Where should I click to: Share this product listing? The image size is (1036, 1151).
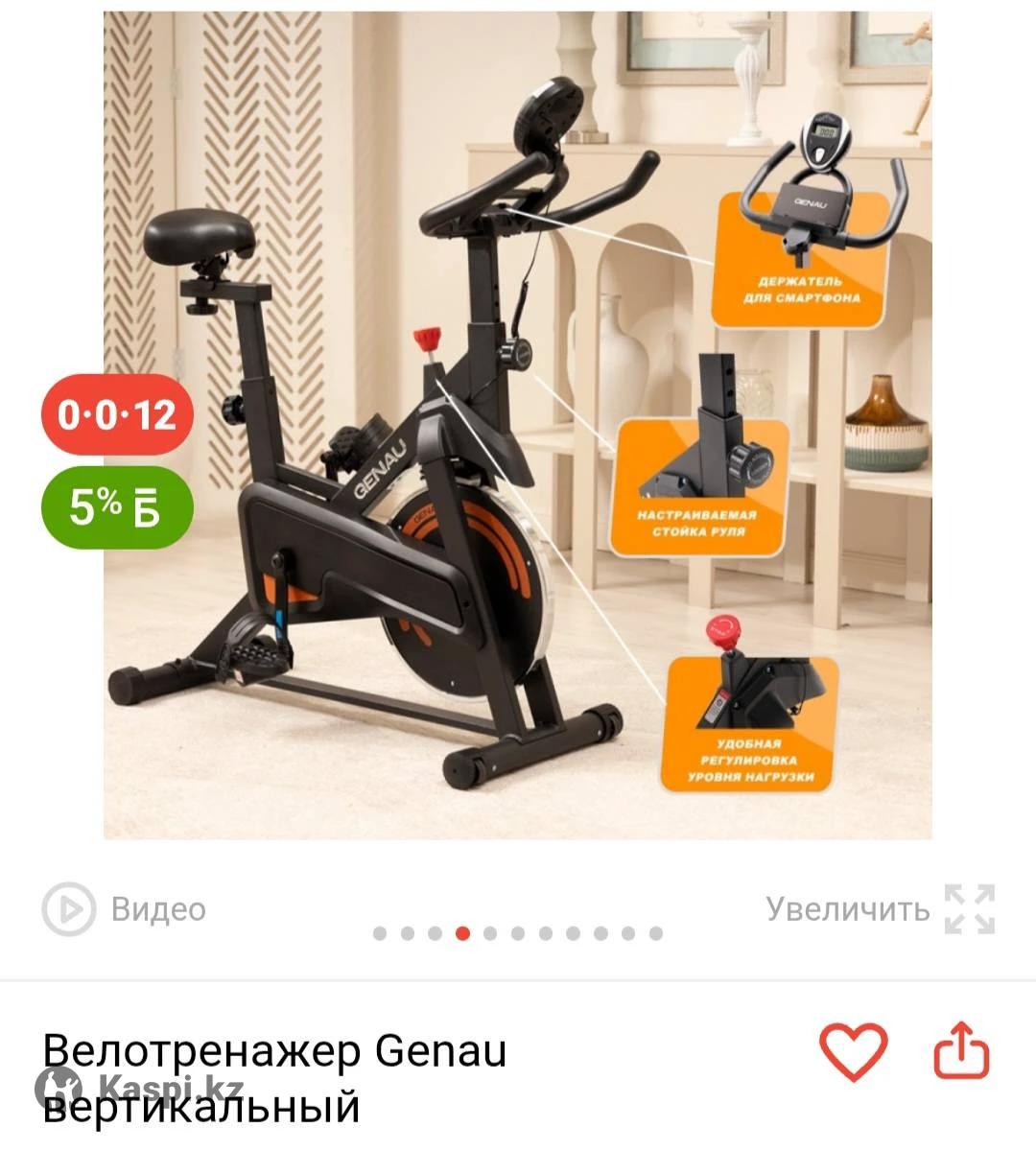pyautogui.click(x=961, y=1052)
